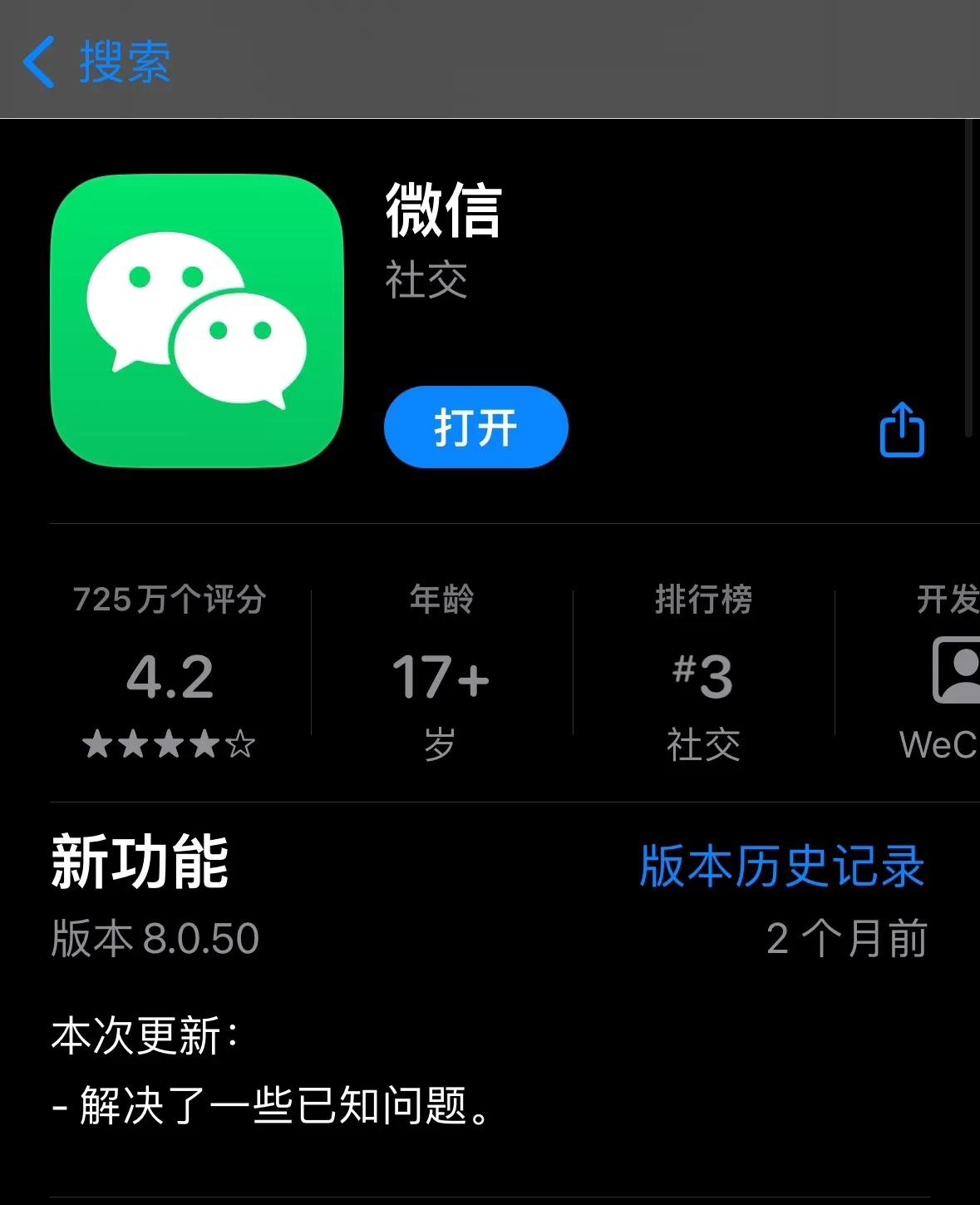
Task: Share the 微信 app page
Action: point(902,430)
